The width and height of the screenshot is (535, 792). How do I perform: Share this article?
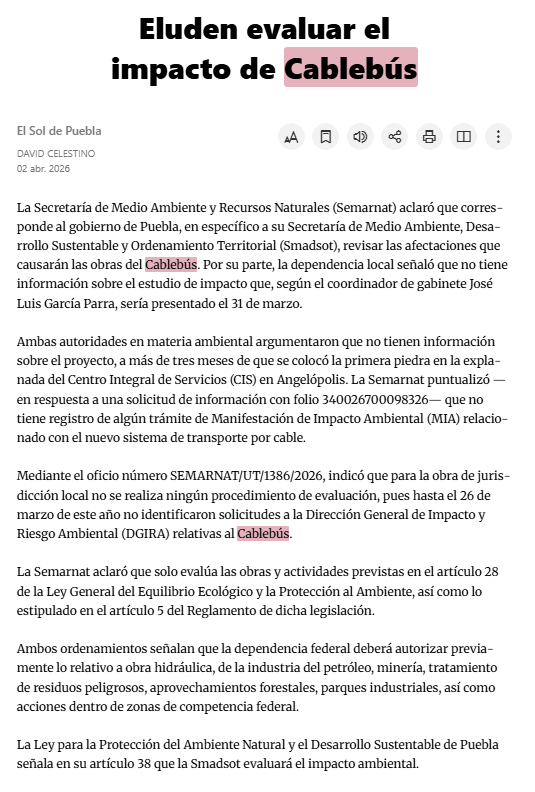click(x=395, y=137)
